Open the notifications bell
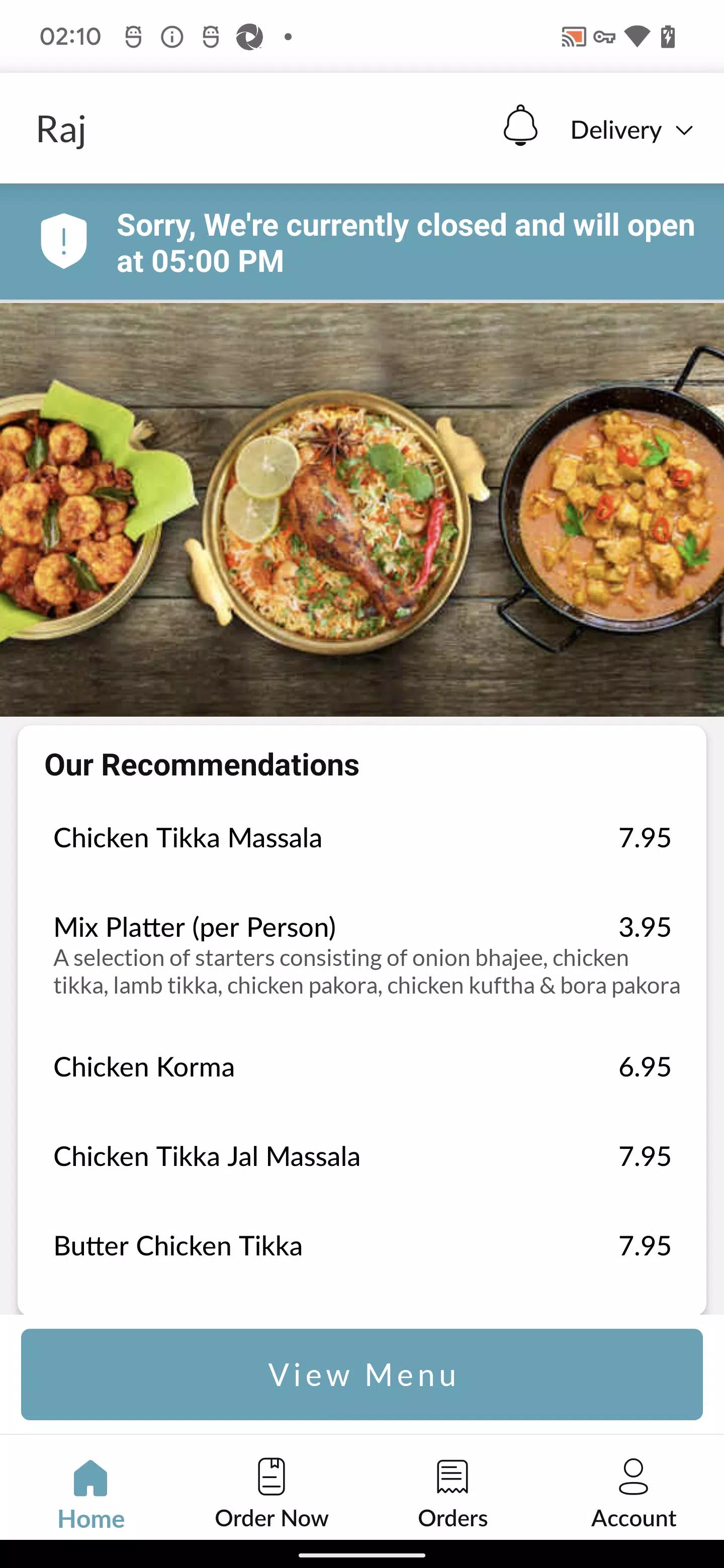This screenshot has height=1568, width=724. [x=520, y=126]
